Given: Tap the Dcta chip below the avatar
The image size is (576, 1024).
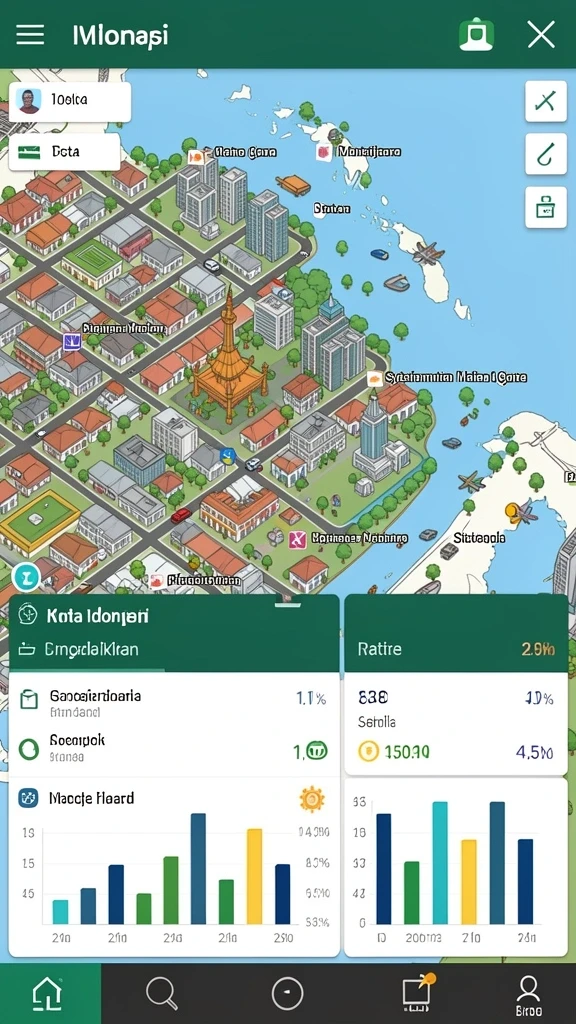Looking at the screenshot, I should (64, 152).
